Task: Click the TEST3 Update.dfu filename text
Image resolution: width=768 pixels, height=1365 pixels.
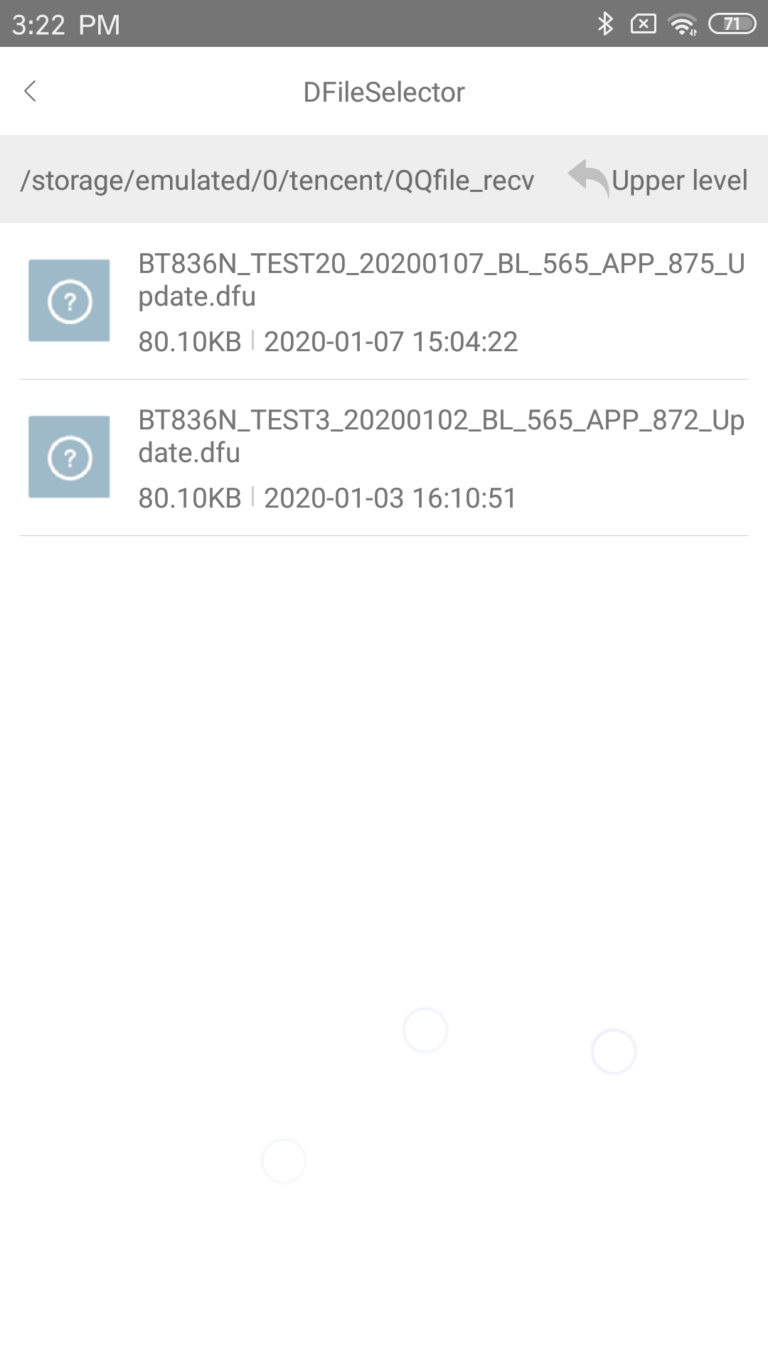Action: pos(440,437)
